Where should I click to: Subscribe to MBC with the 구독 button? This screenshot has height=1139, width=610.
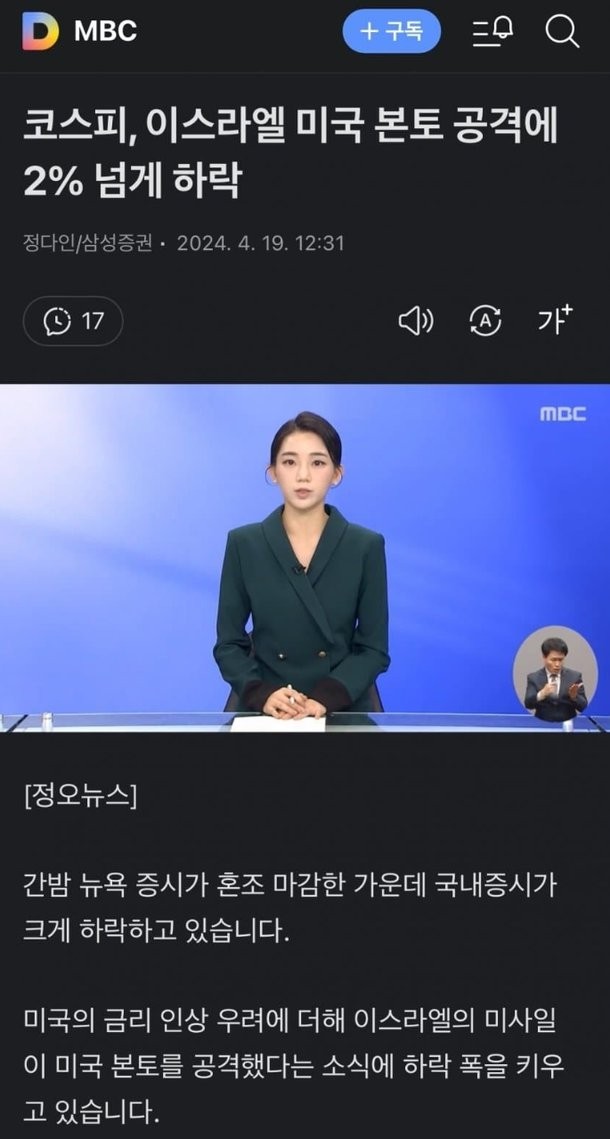coord(391,32)
